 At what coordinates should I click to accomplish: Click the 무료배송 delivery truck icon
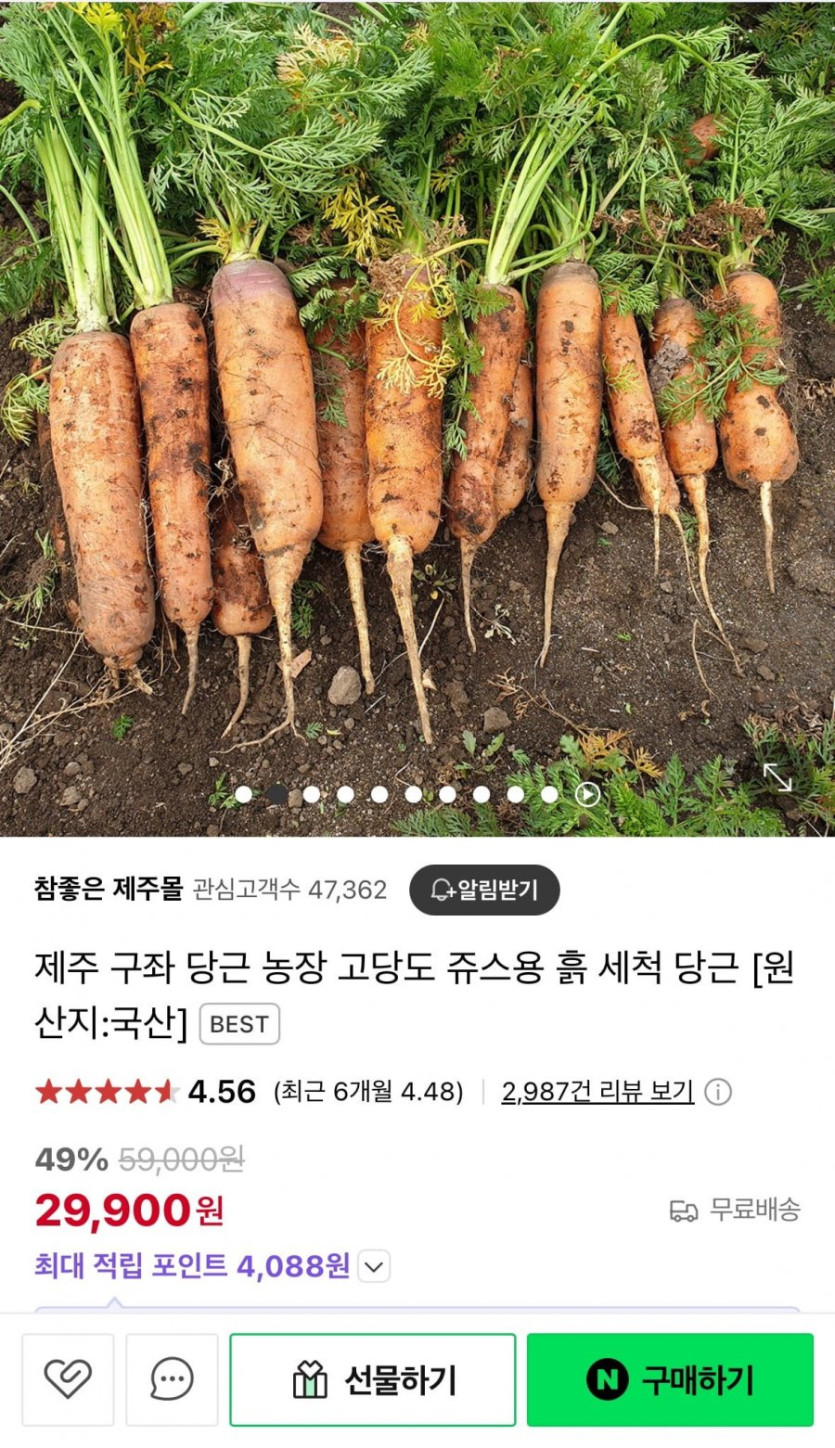(684, 1209)
